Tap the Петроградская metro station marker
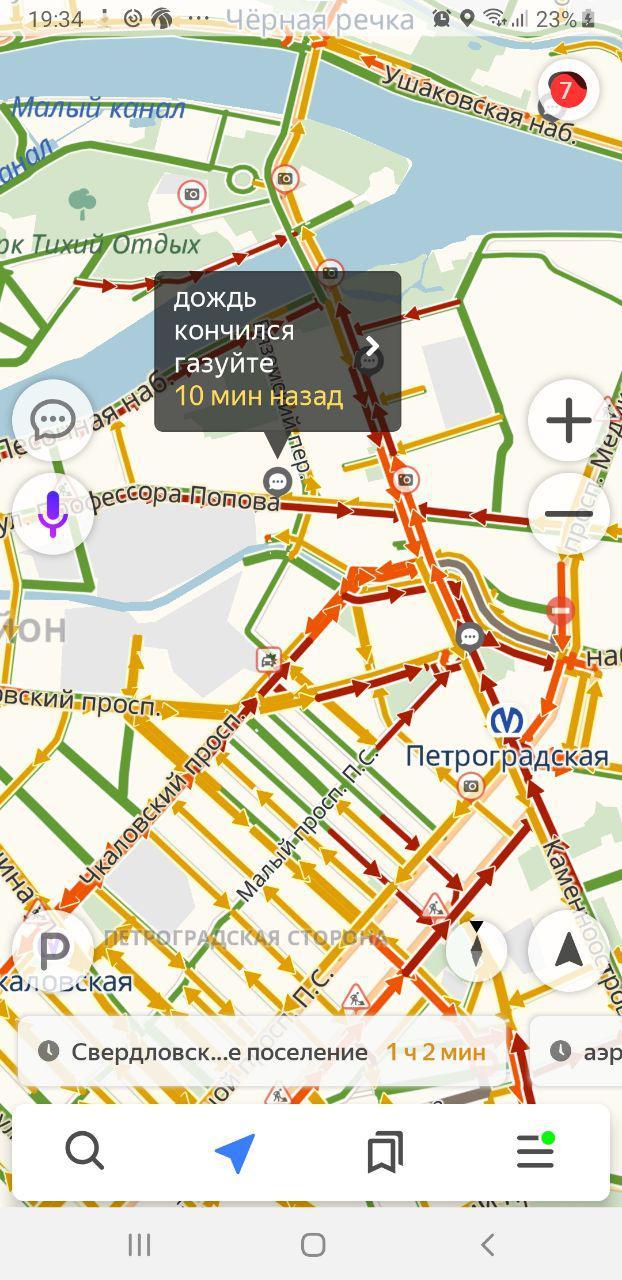Viewport: 622px width, 1280px height. pos(508,720)
